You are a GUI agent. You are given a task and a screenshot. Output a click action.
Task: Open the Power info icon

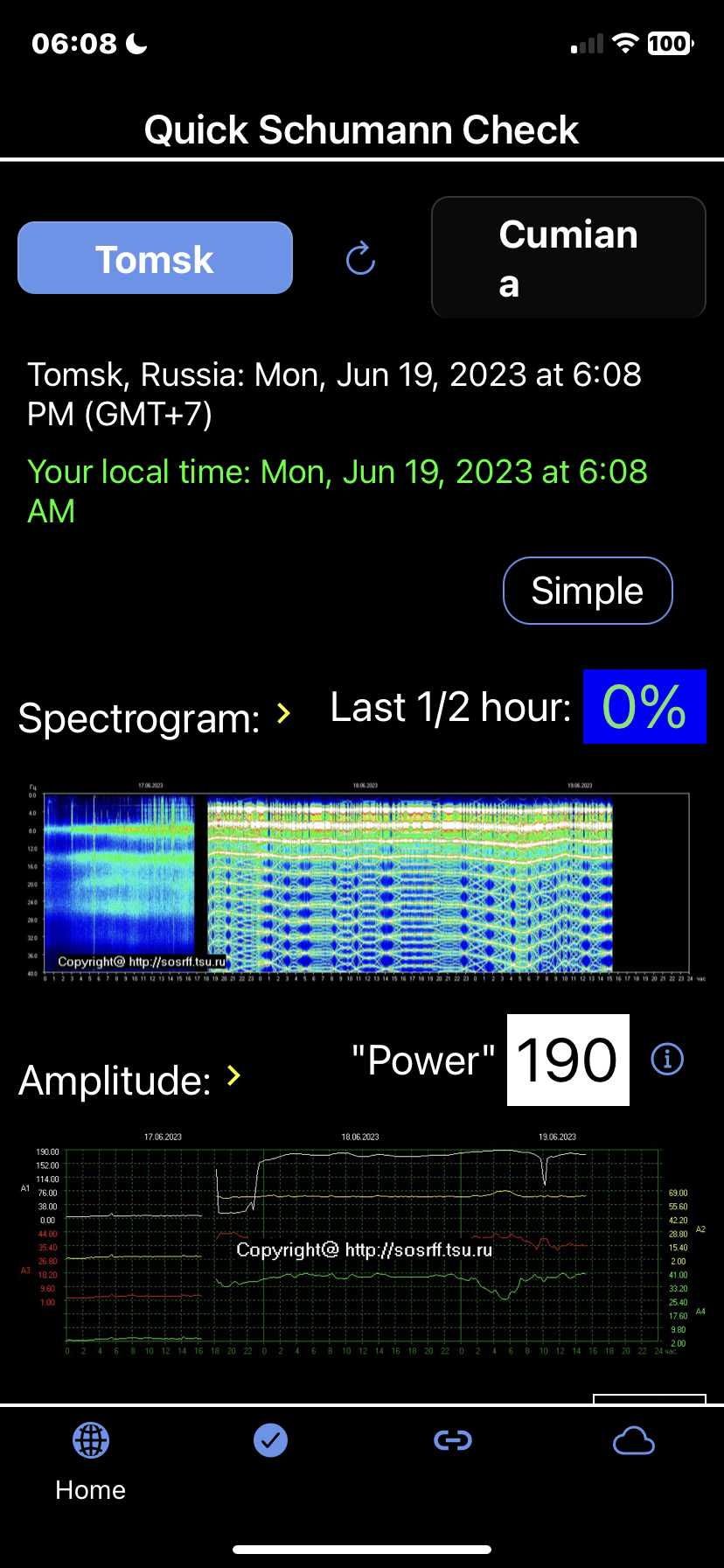pyautogui.click(x=667, y=1060)
